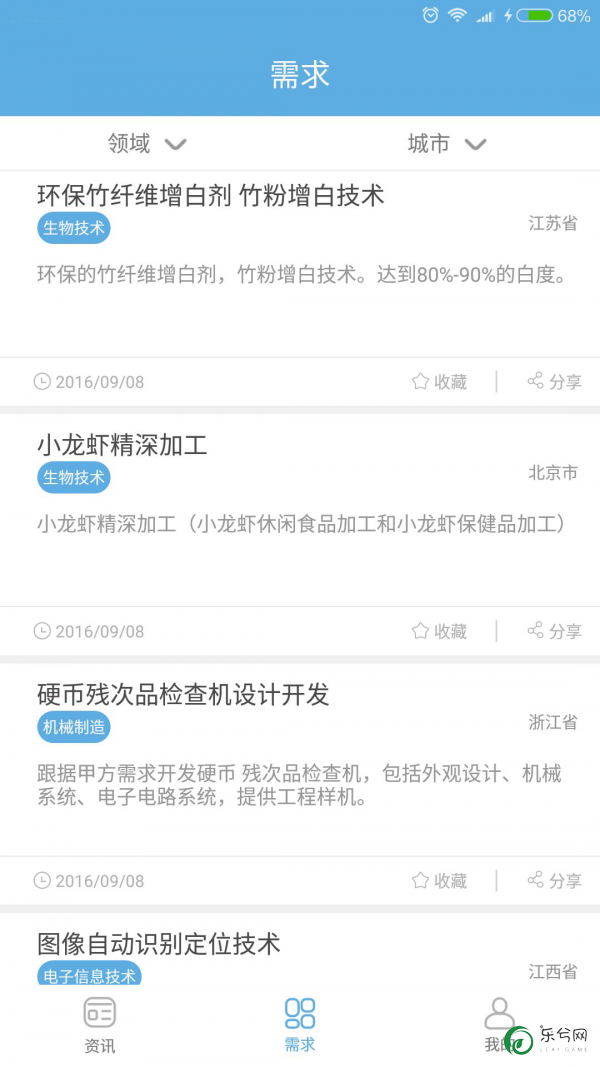This screenshot has width=600, height=1067.
Task: Favorite the 硬币残次品检查机 demand via 收藏
Action: coord(439,881)
